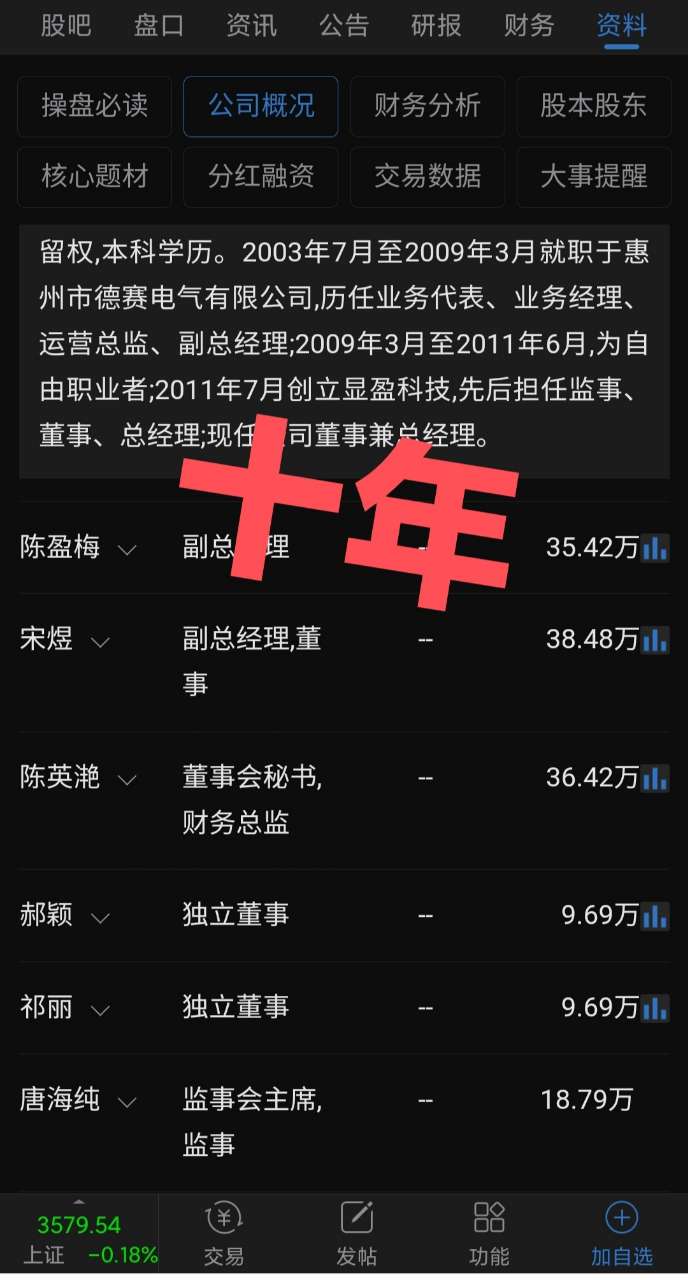The image size is (688, 1280).
Task: Go to the 研报 tab
Action: point(437,25)
